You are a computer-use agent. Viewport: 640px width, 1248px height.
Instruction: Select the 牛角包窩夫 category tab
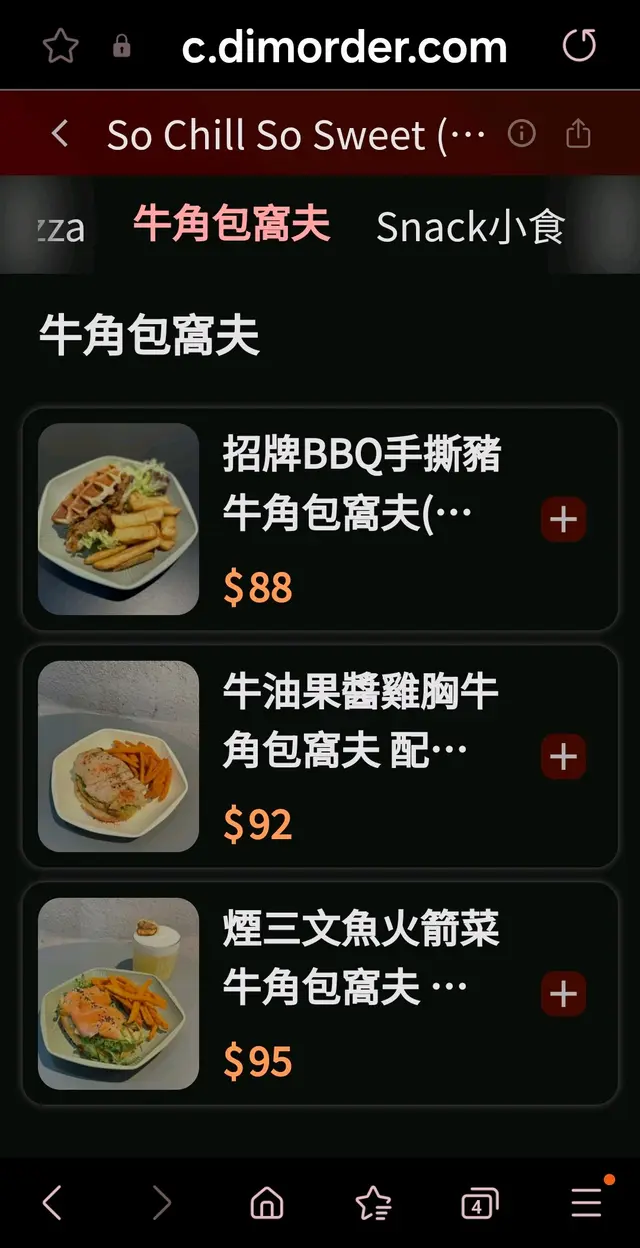click(x=231, y=224)
